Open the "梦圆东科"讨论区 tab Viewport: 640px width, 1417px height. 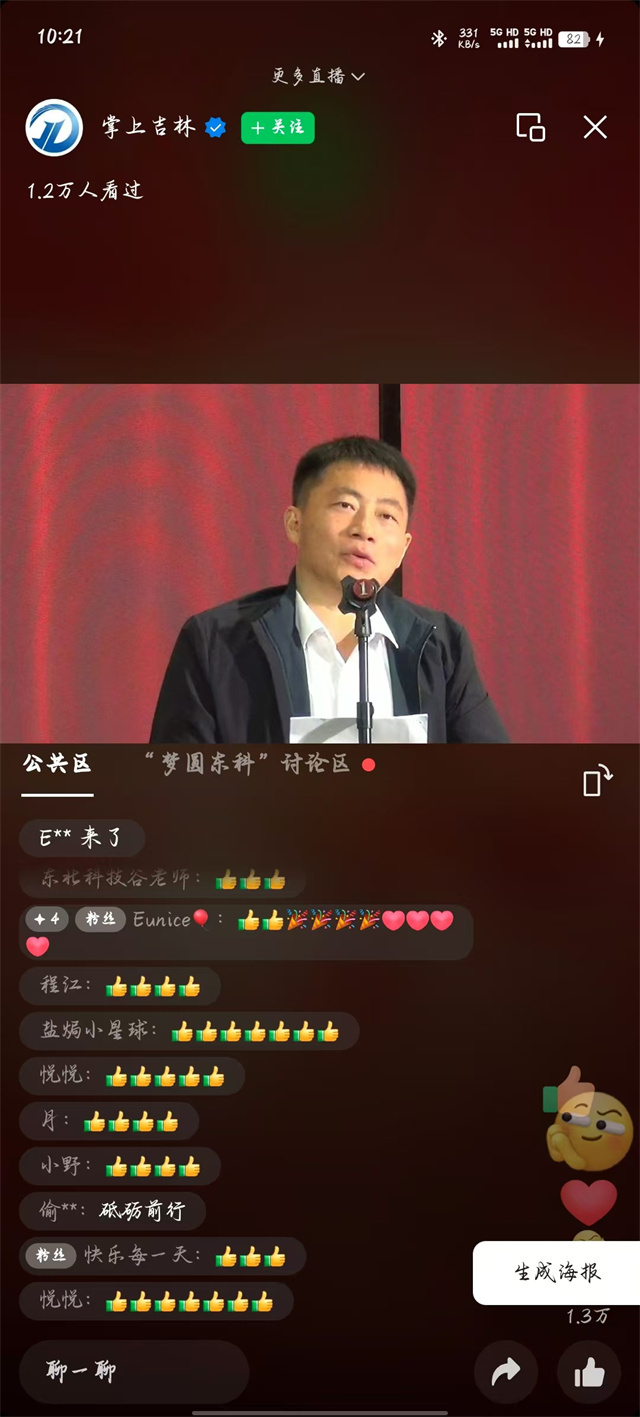point(246,764)
